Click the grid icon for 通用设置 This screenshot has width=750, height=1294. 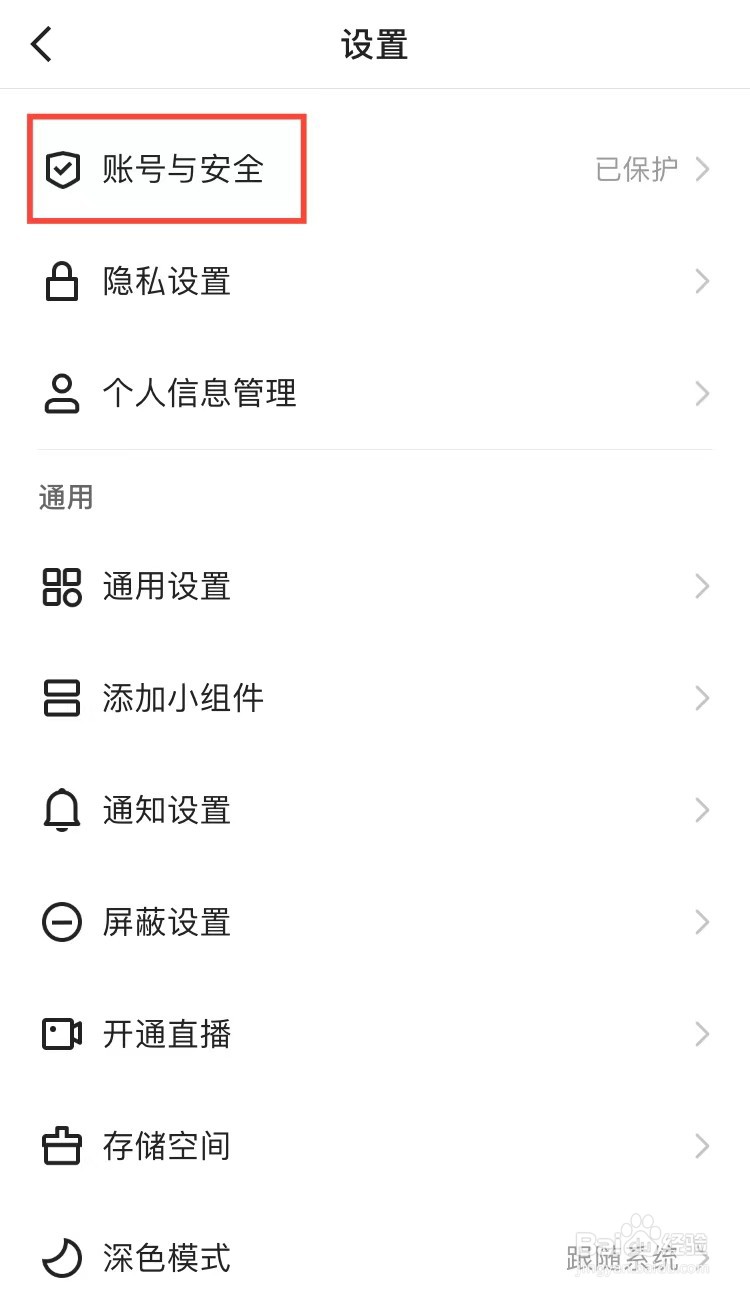click(63, 587)
